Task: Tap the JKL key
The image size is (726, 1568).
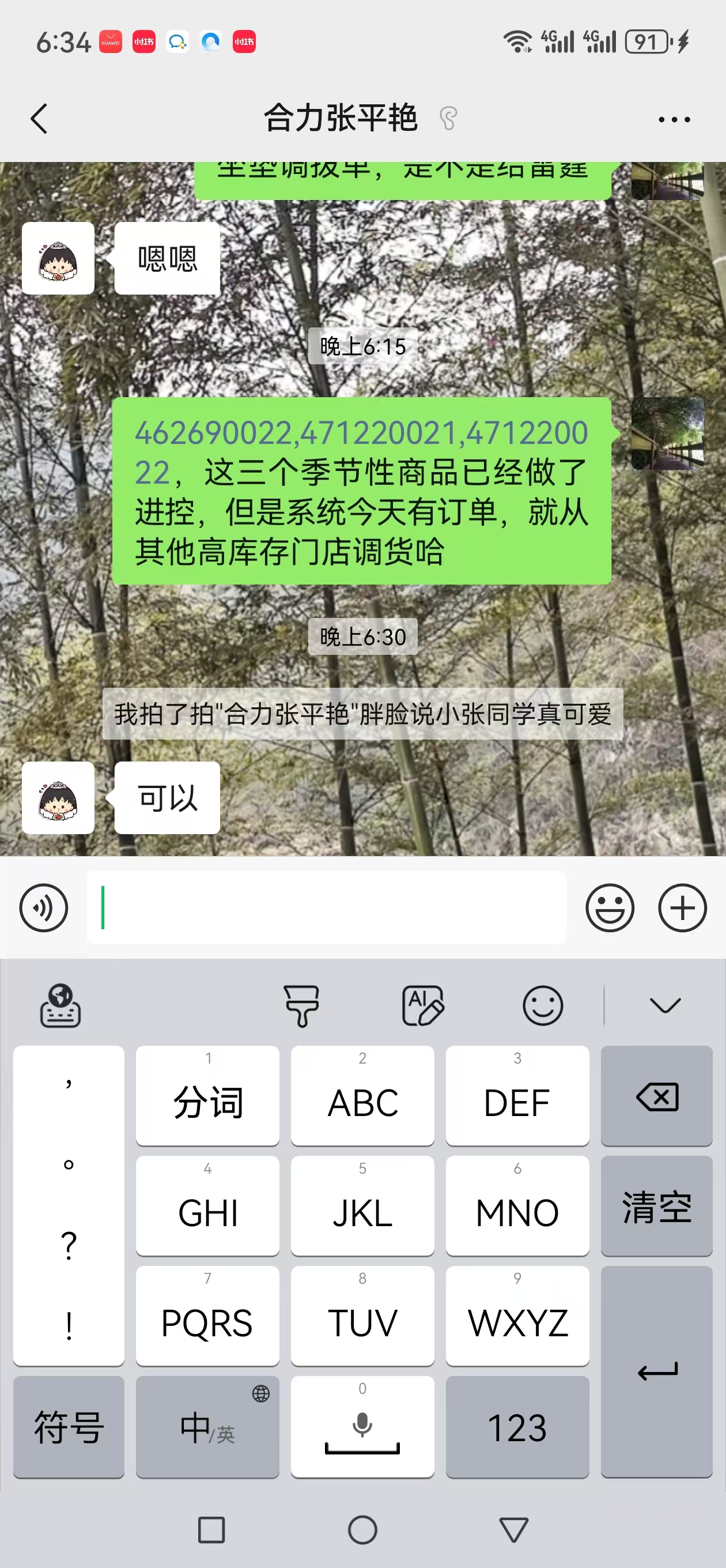Action: pyautogui.click(x=362, y=1206)
